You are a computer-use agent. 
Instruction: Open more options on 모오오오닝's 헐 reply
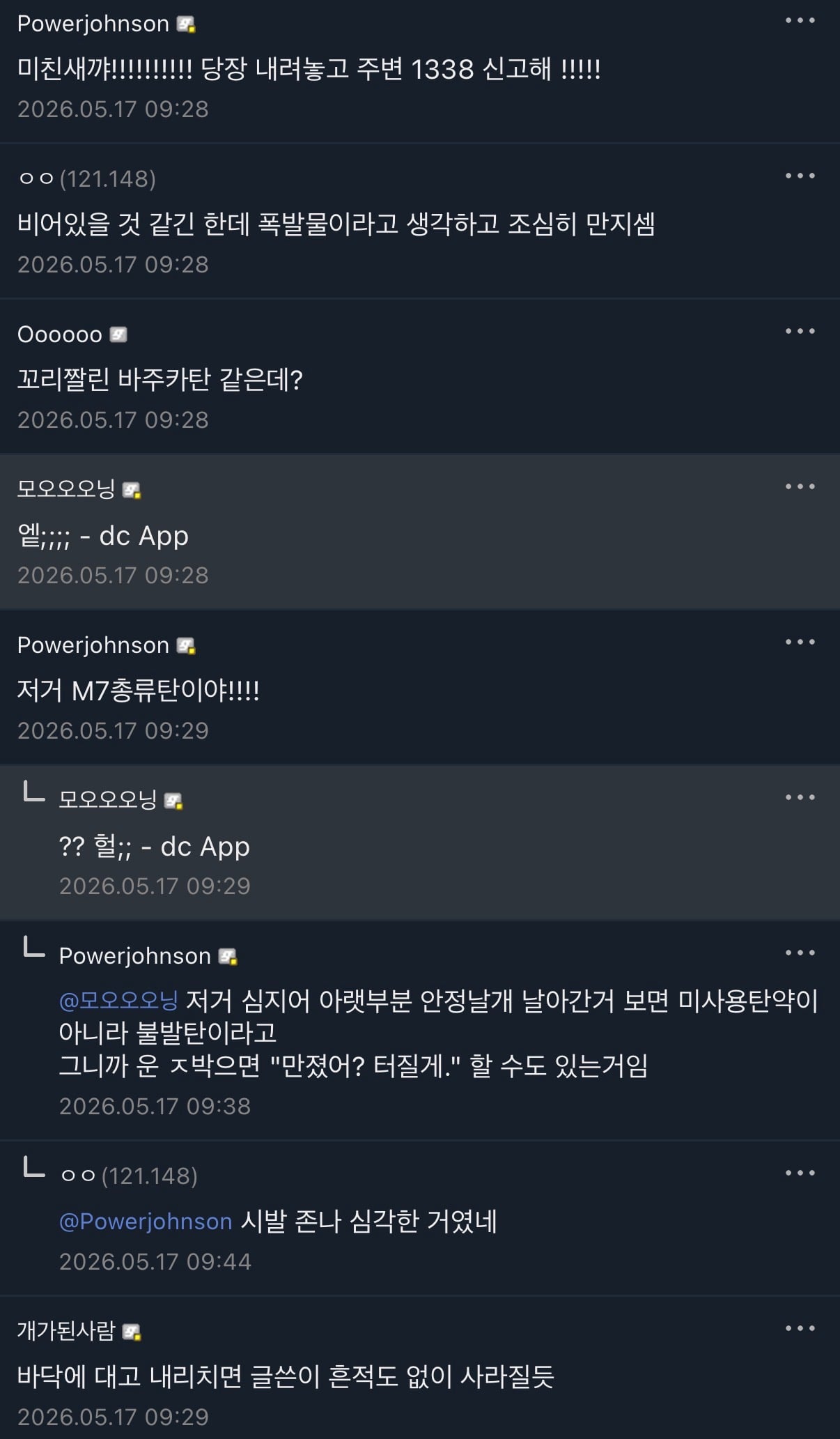[x=800, y=798]
